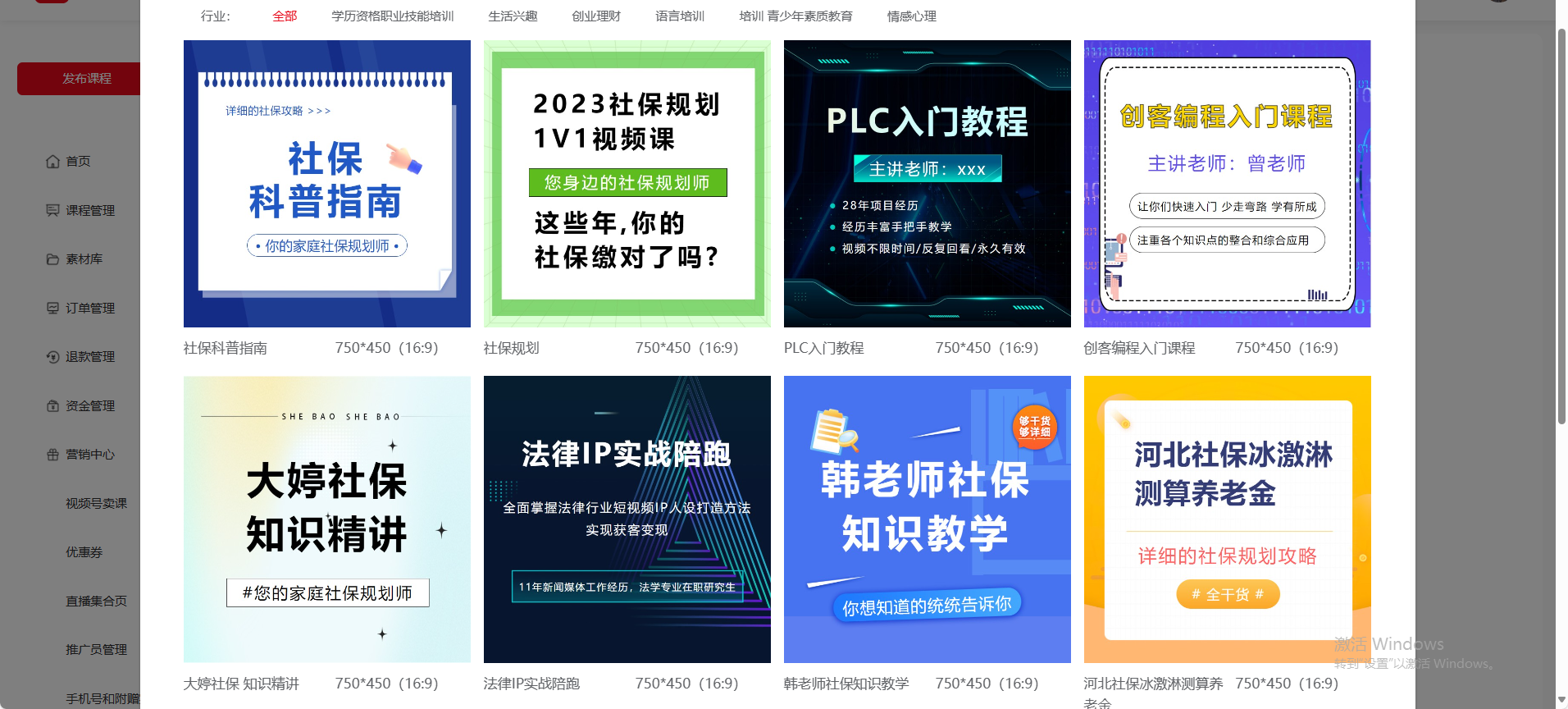Select the 河北社保冰激淋测算养老金 template
1568x709 pixels.
pos(1227,519)
